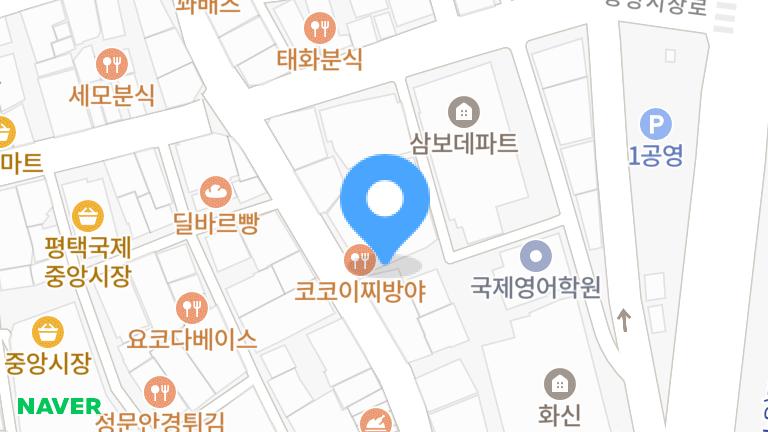Select the 화신 building marker

559,383
